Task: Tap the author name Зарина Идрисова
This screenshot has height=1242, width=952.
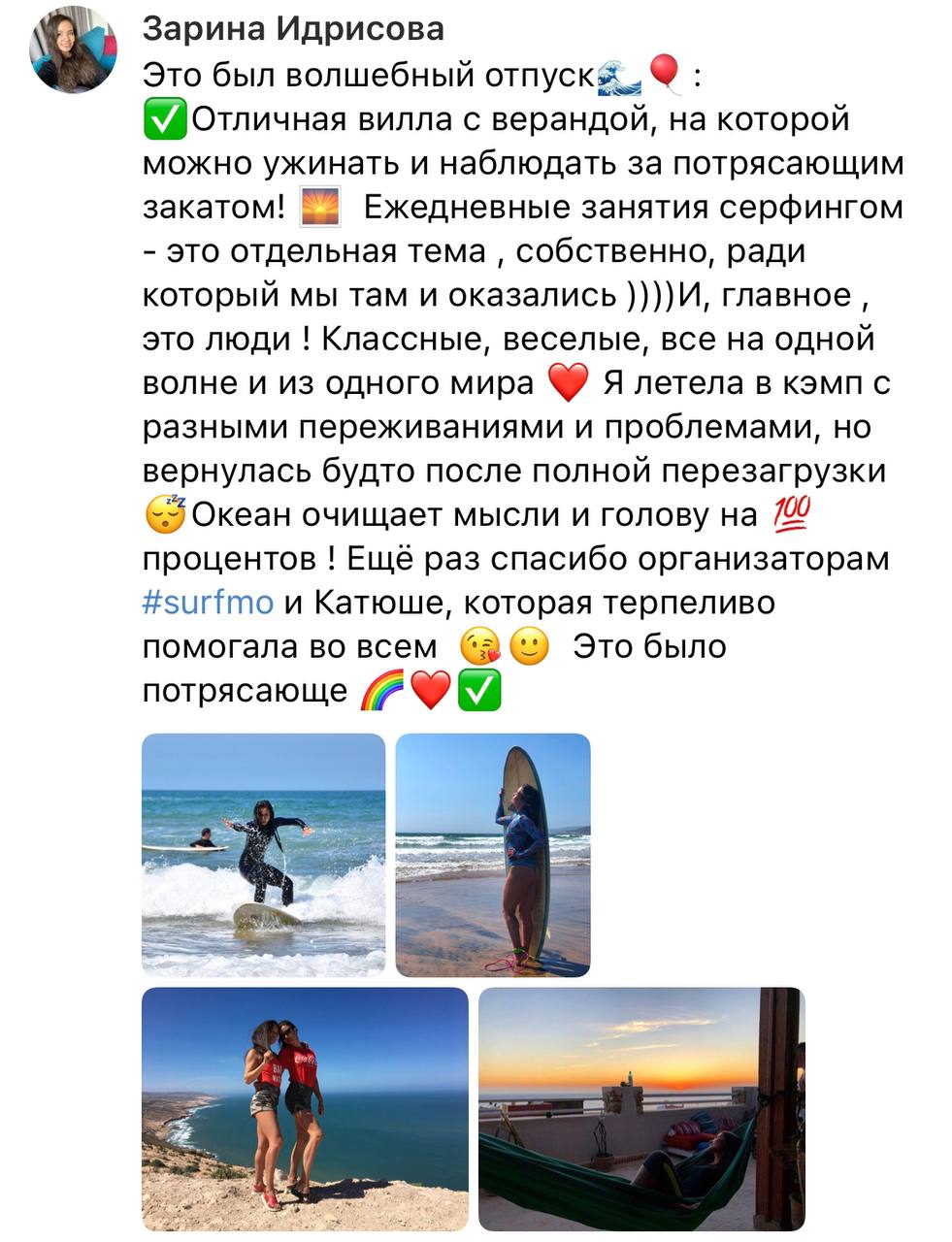Action: [293, 29]
